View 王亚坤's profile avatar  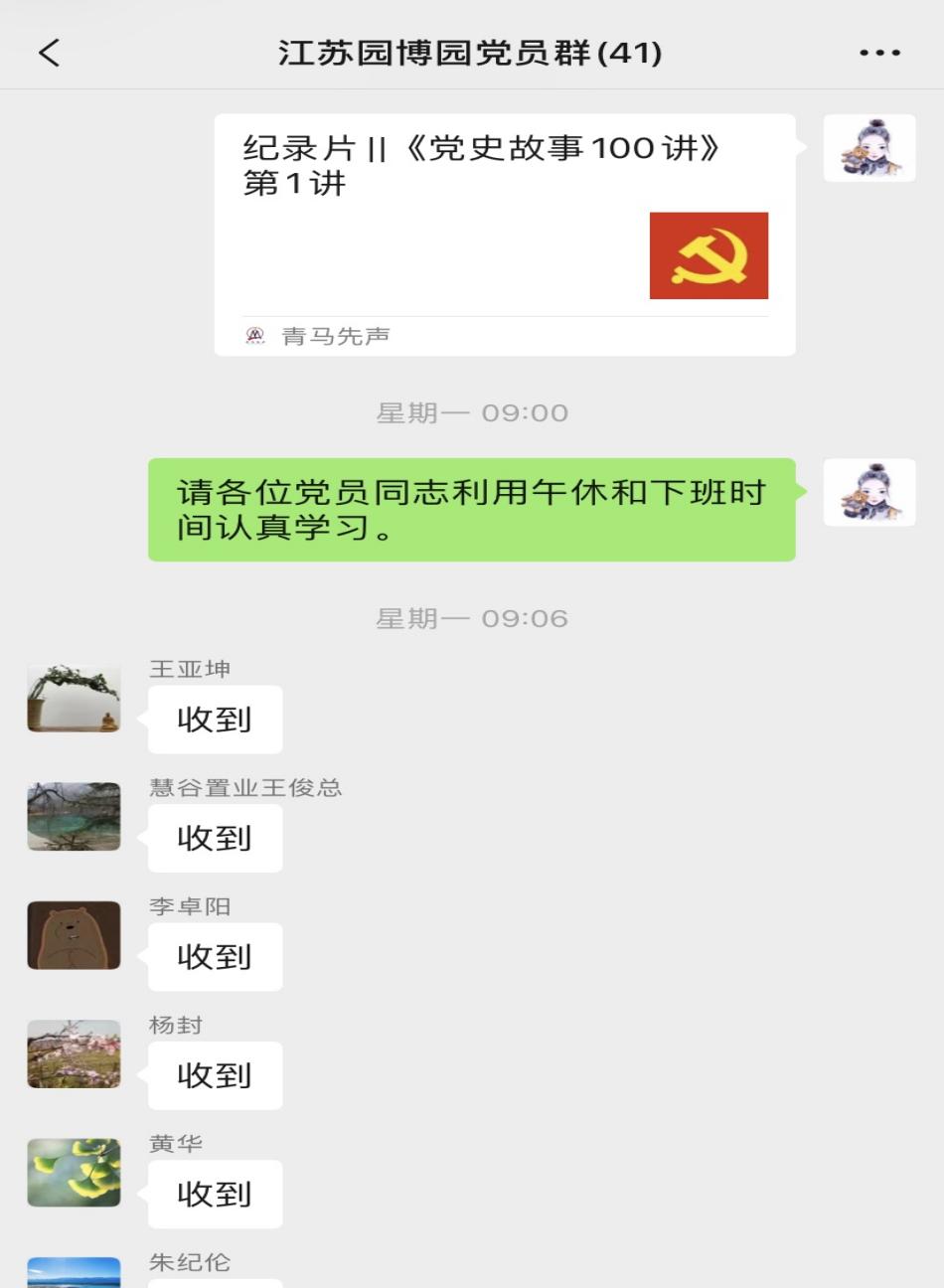(x=74, y=699)
